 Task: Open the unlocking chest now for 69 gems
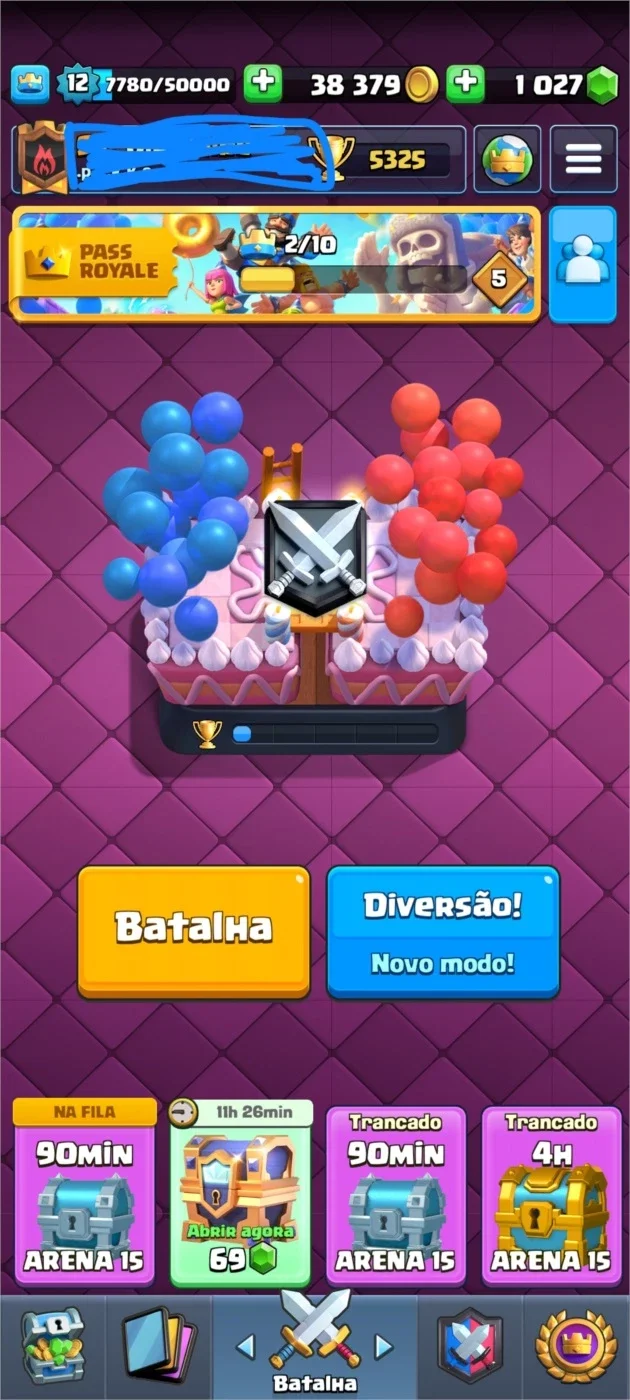pyautogui.click(x=240, y=1192)
